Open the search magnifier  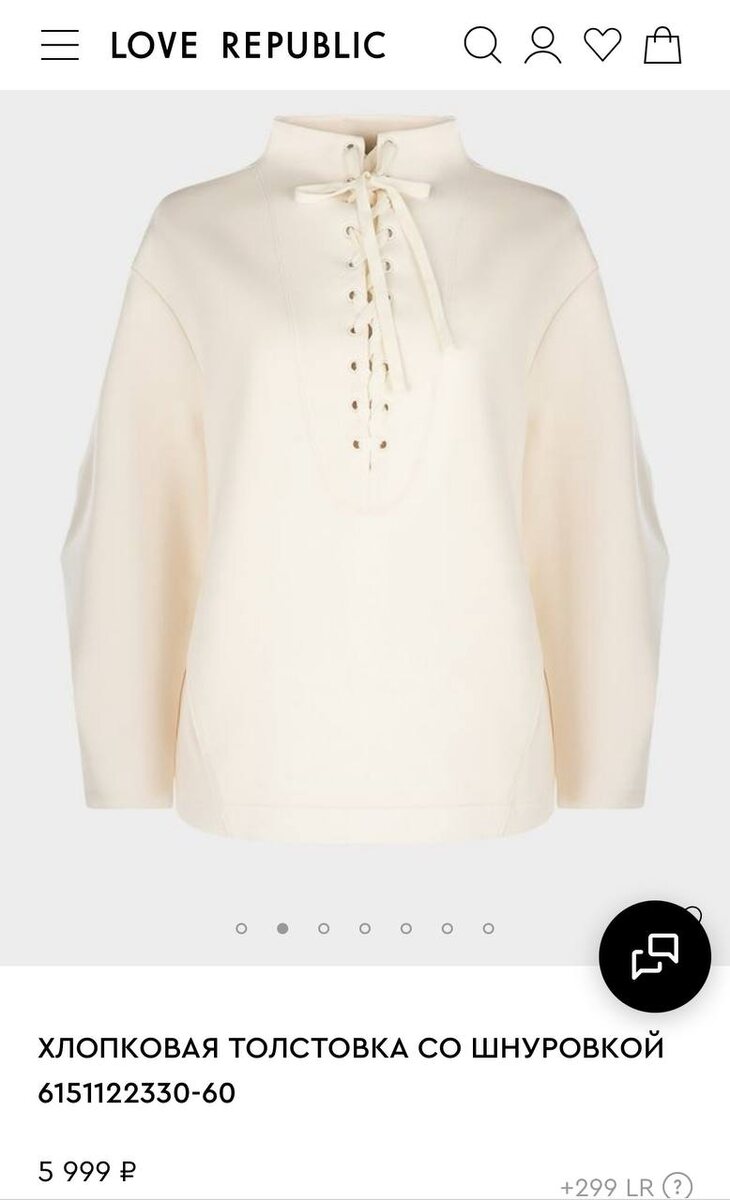[482, 45]
